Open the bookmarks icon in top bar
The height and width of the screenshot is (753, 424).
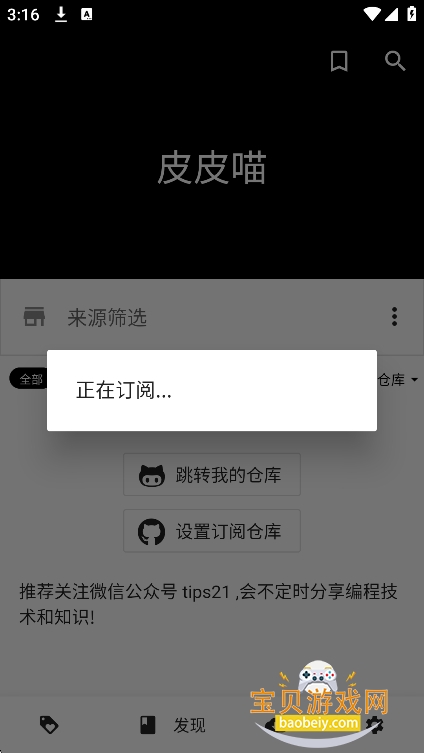pyautogui.click(x=339, y=61)
